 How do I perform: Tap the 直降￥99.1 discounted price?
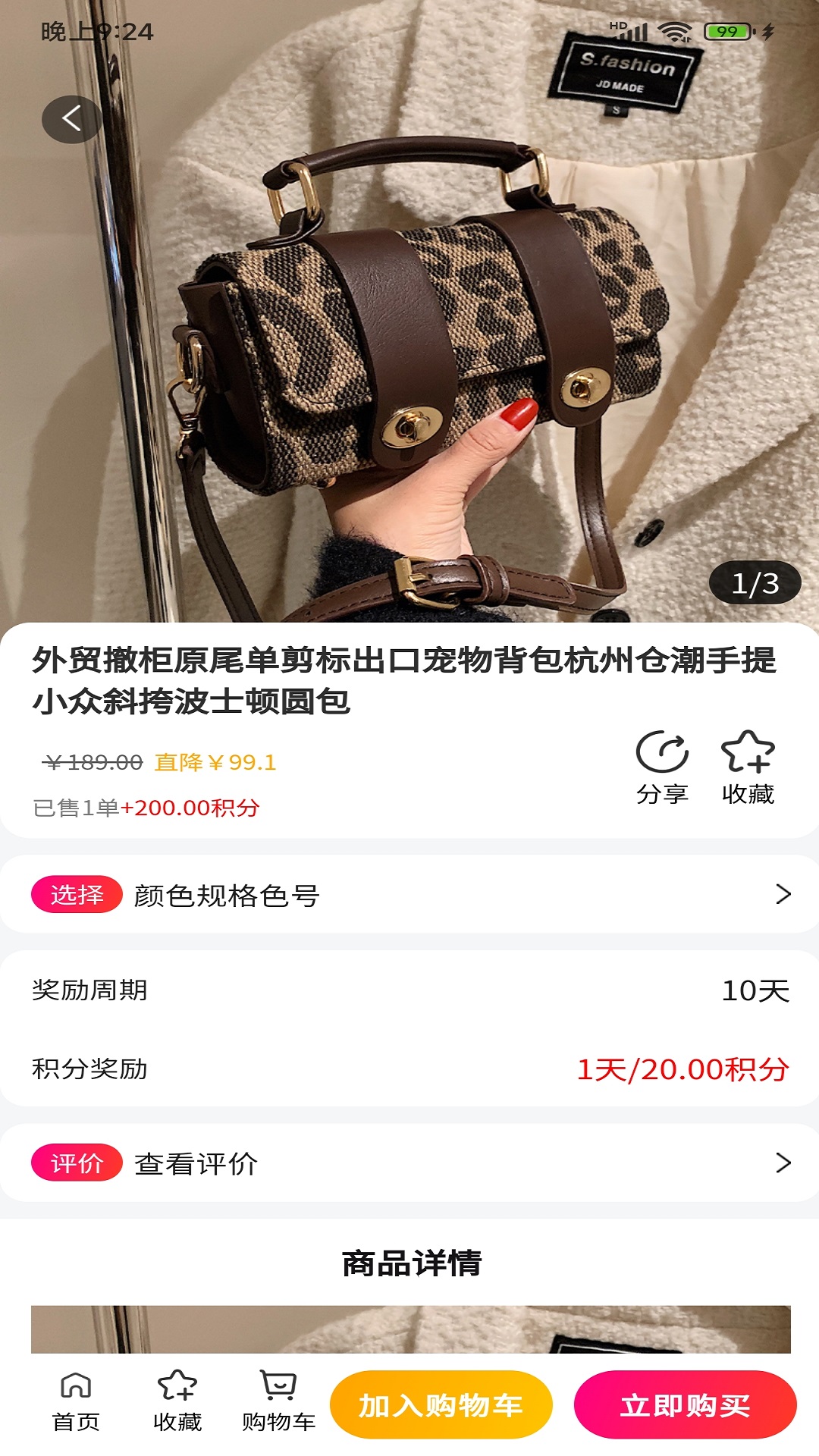click(216, 762)
